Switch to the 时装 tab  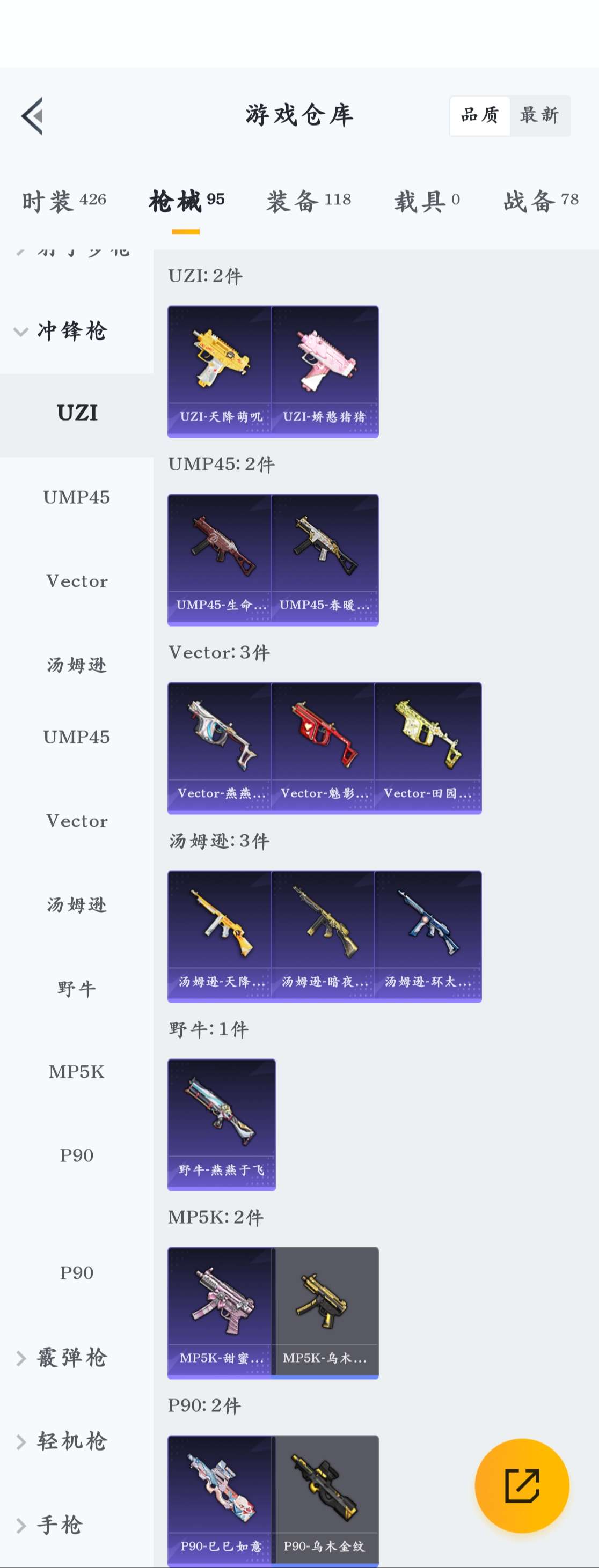[x=64, y=201]
